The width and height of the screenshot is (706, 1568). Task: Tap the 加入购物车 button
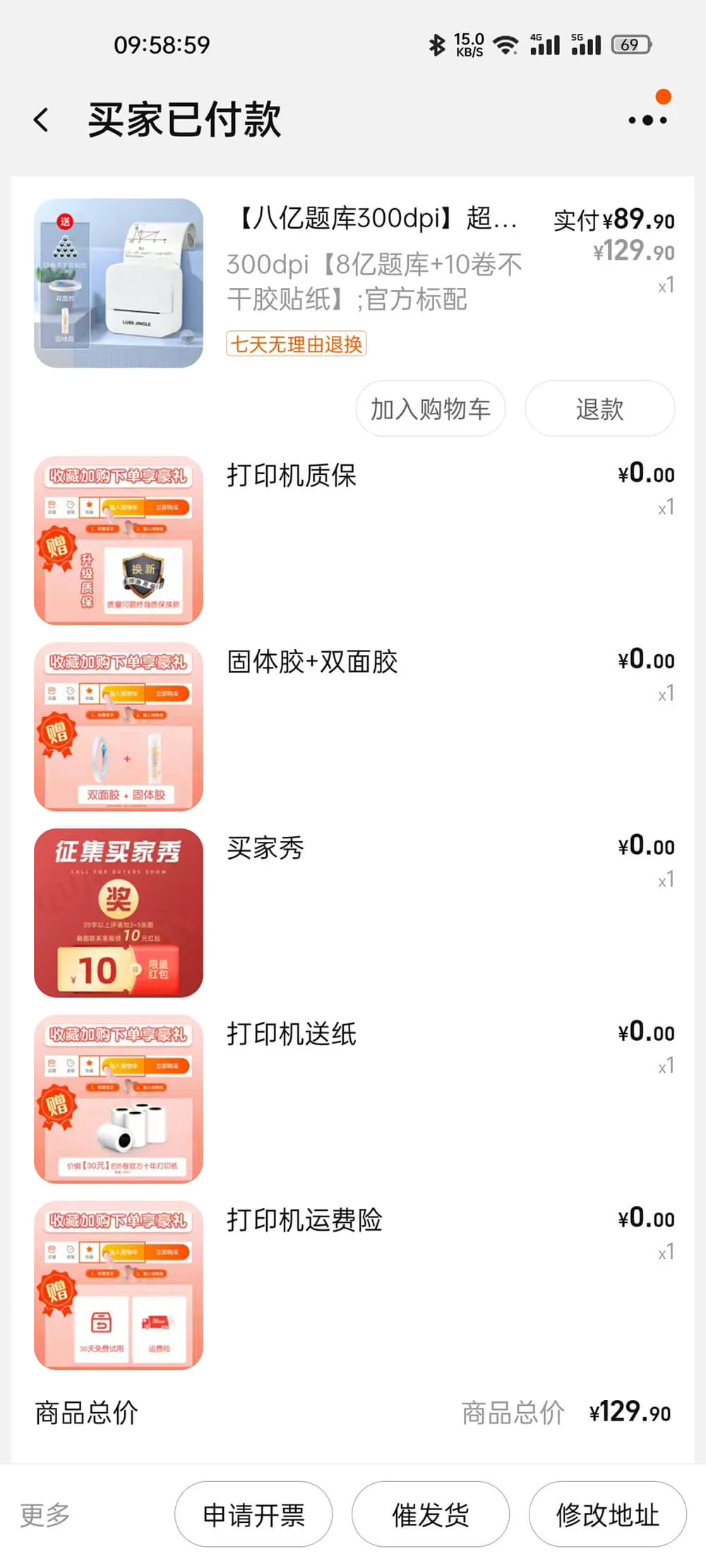(431, 409)
